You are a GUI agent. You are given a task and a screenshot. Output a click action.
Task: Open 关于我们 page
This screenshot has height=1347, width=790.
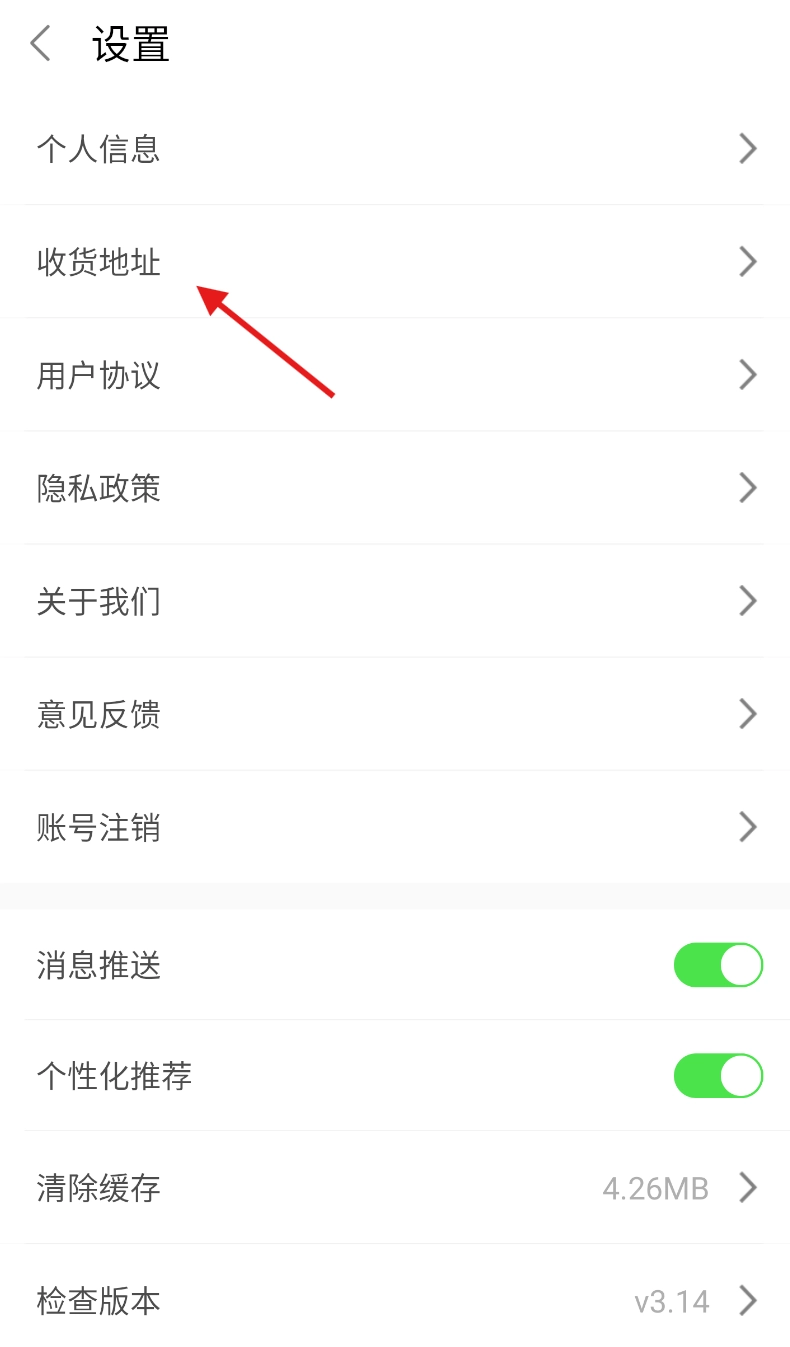(x=395, y=601)
